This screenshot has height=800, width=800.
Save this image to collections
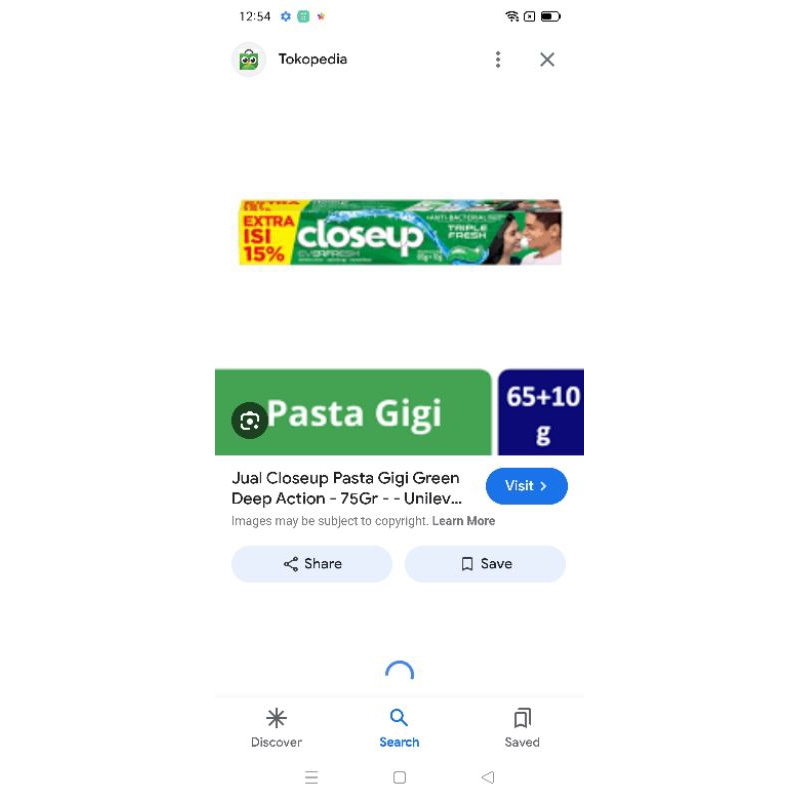[485, 564]
